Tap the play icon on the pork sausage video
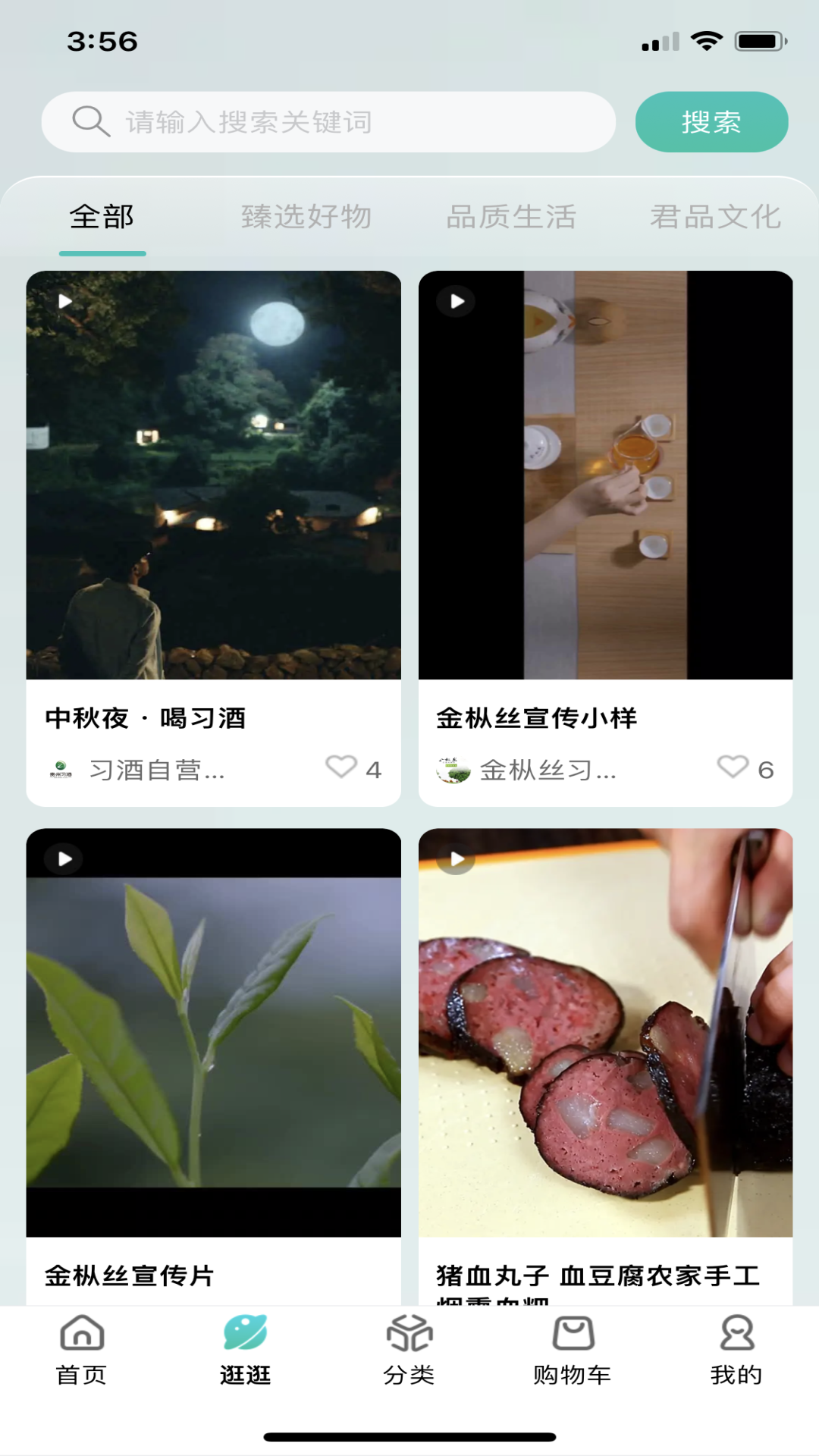This screenshot has width=819, height=1456. pos(455,858)
